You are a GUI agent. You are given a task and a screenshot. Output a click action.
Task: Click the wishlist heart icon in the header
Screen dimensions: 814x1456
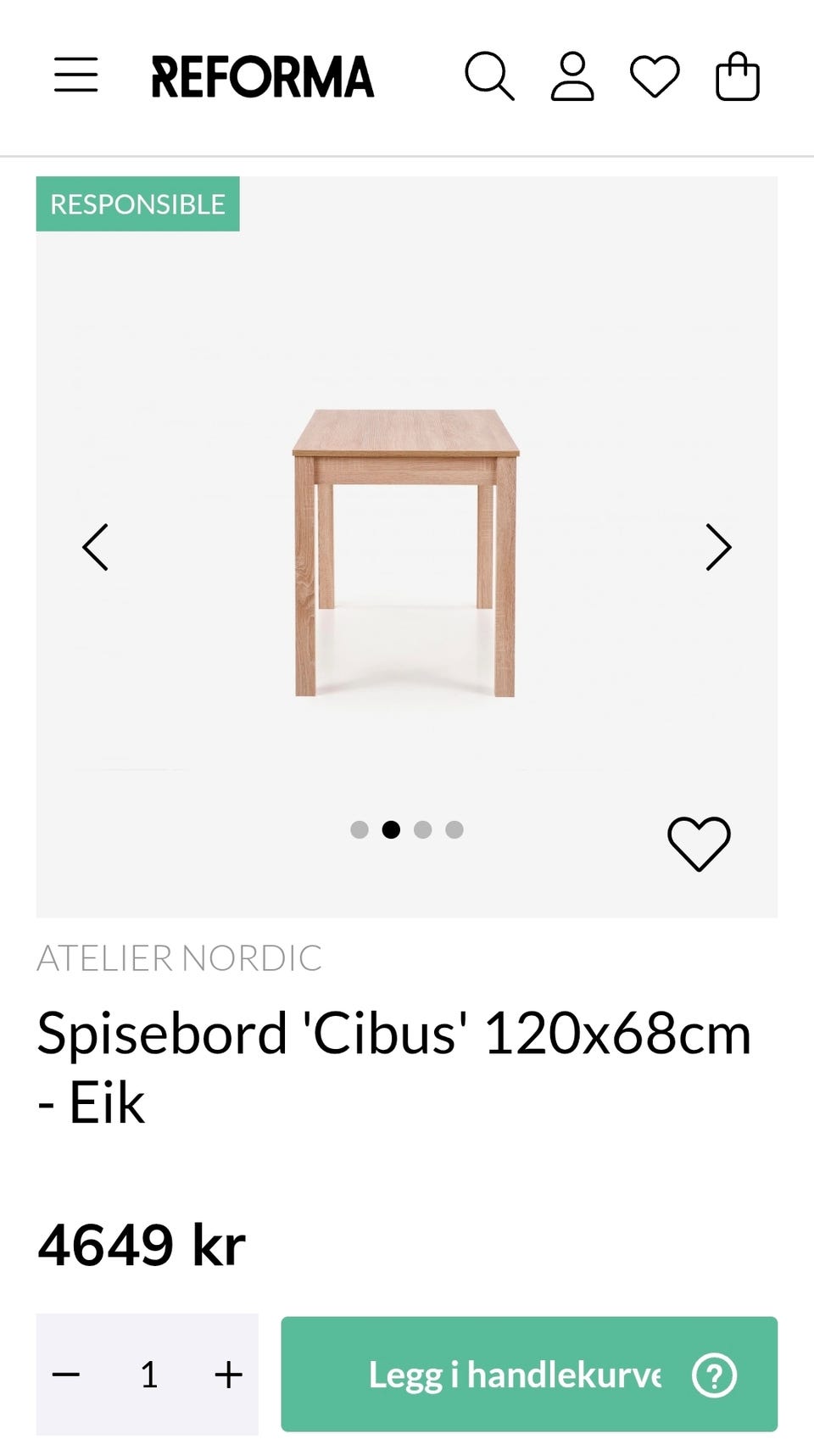[x=654, y=78]
